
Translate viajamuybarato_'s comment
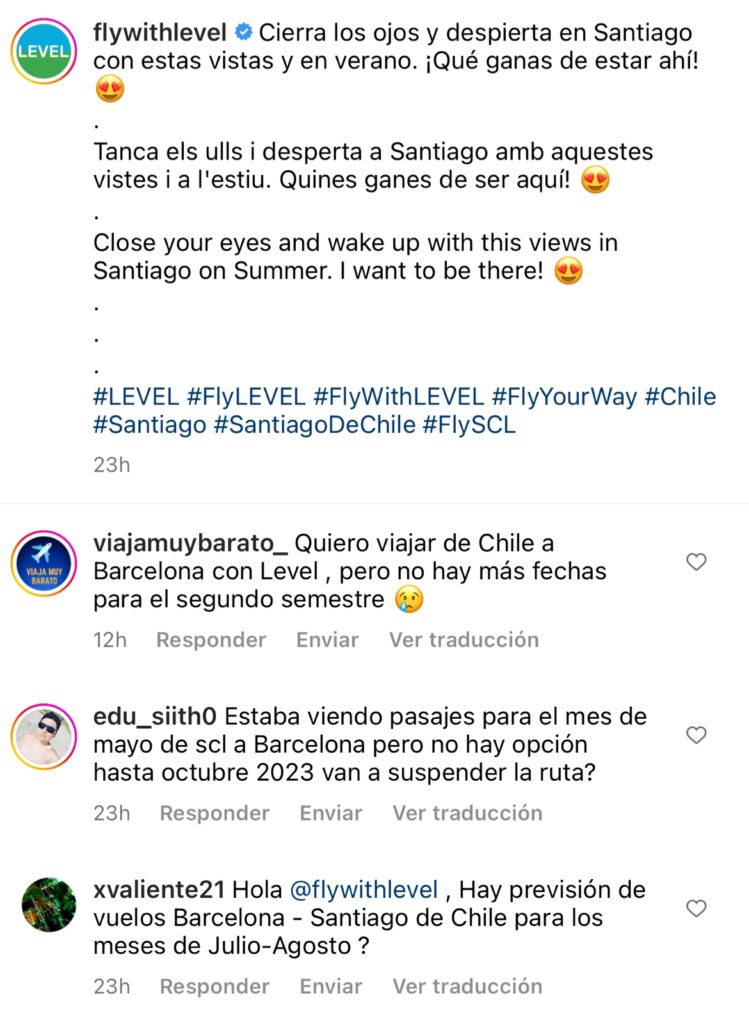pyautogui.click(x=463, y=640)
